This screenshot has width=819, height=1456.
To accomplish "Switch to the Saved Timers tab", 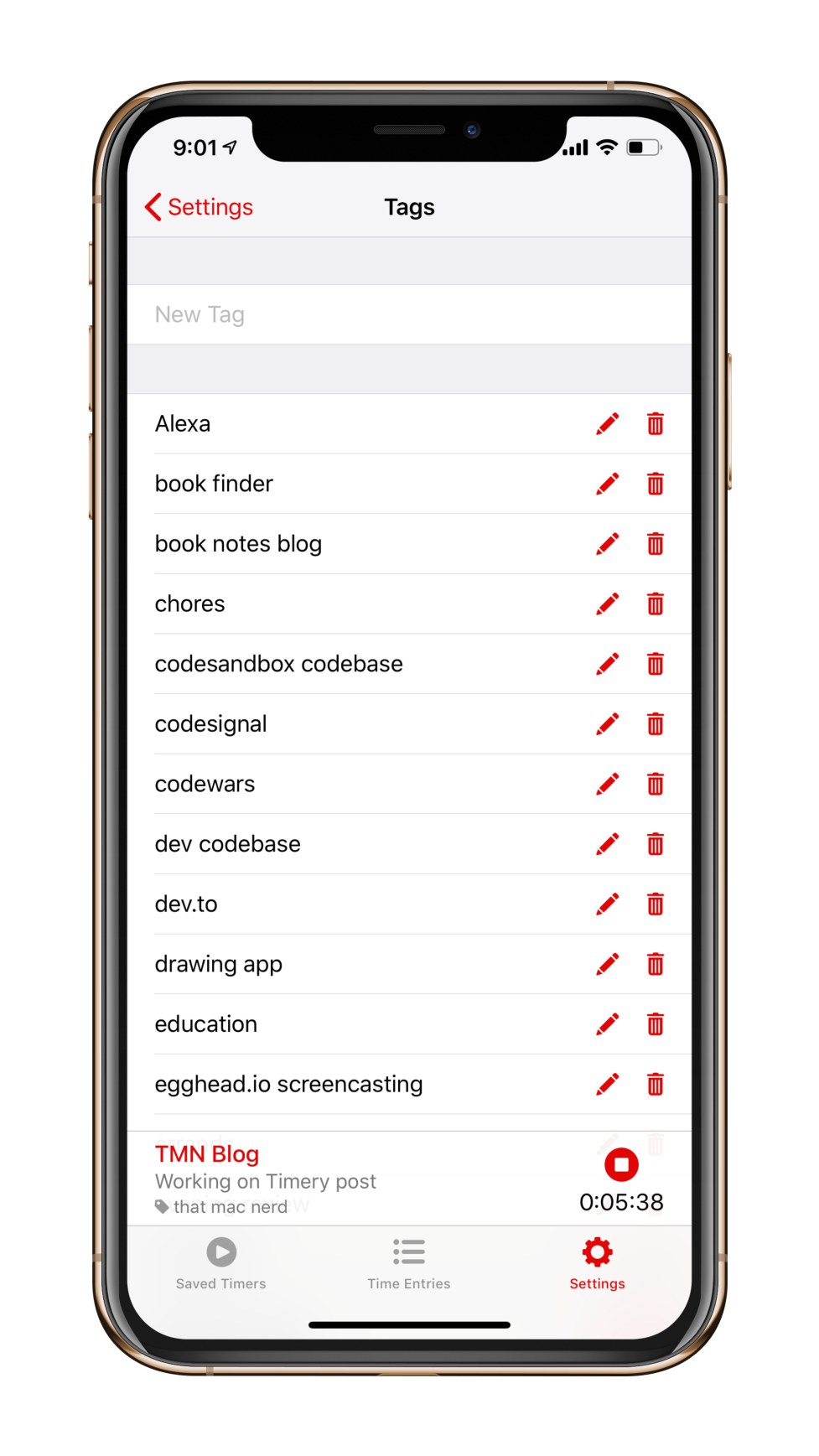I will 221,1264.
